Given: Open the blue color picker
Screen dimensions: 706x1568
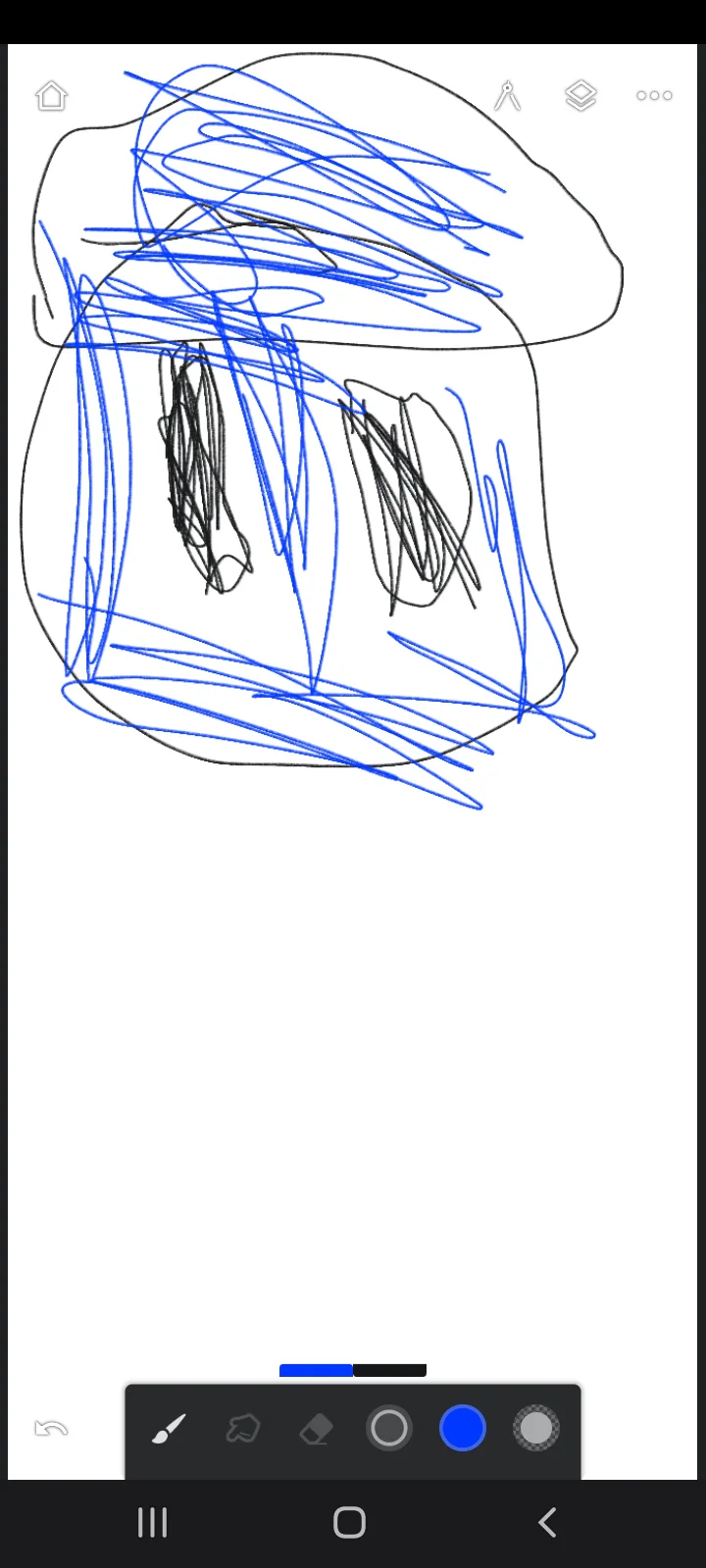Looking at the screenshot, I should coord(463,1429).
